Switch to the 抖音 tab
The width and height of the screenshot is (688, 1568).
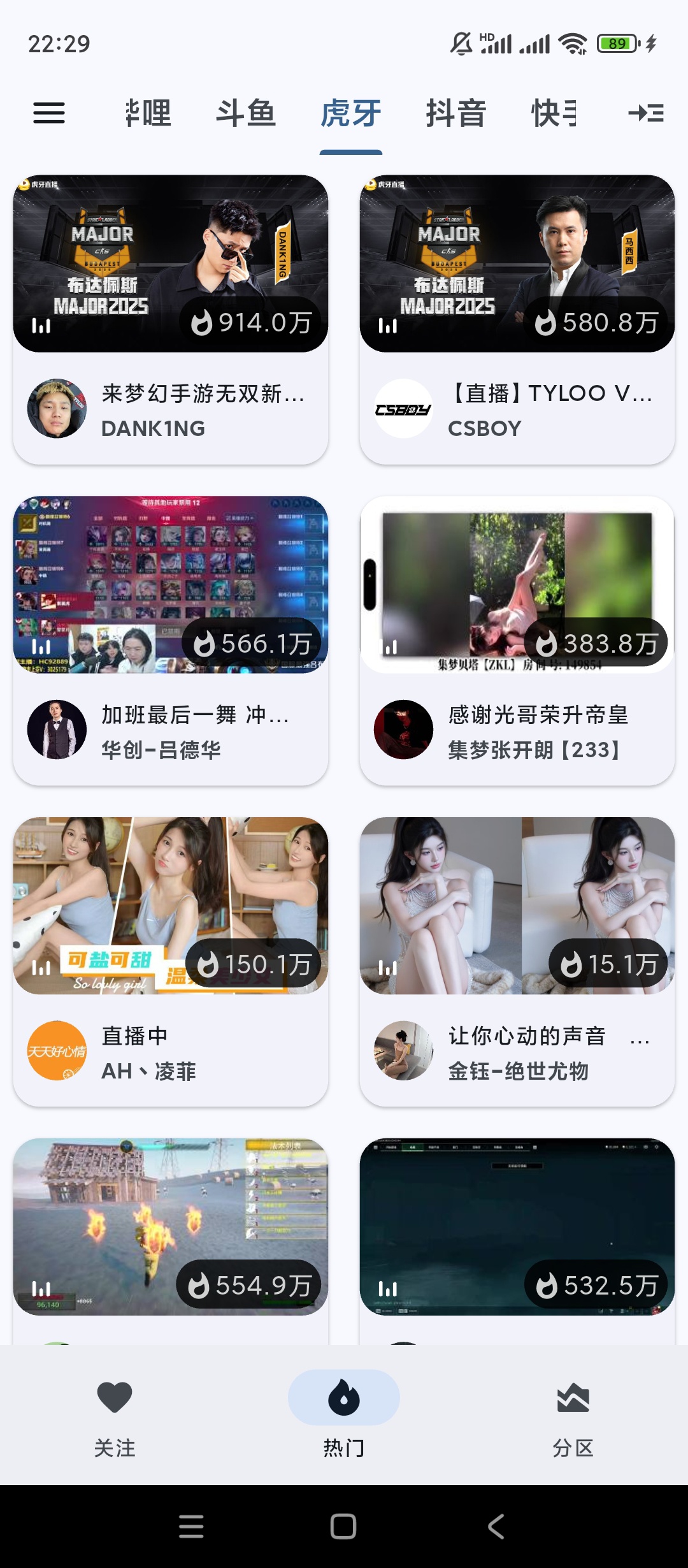click(456, 113)
